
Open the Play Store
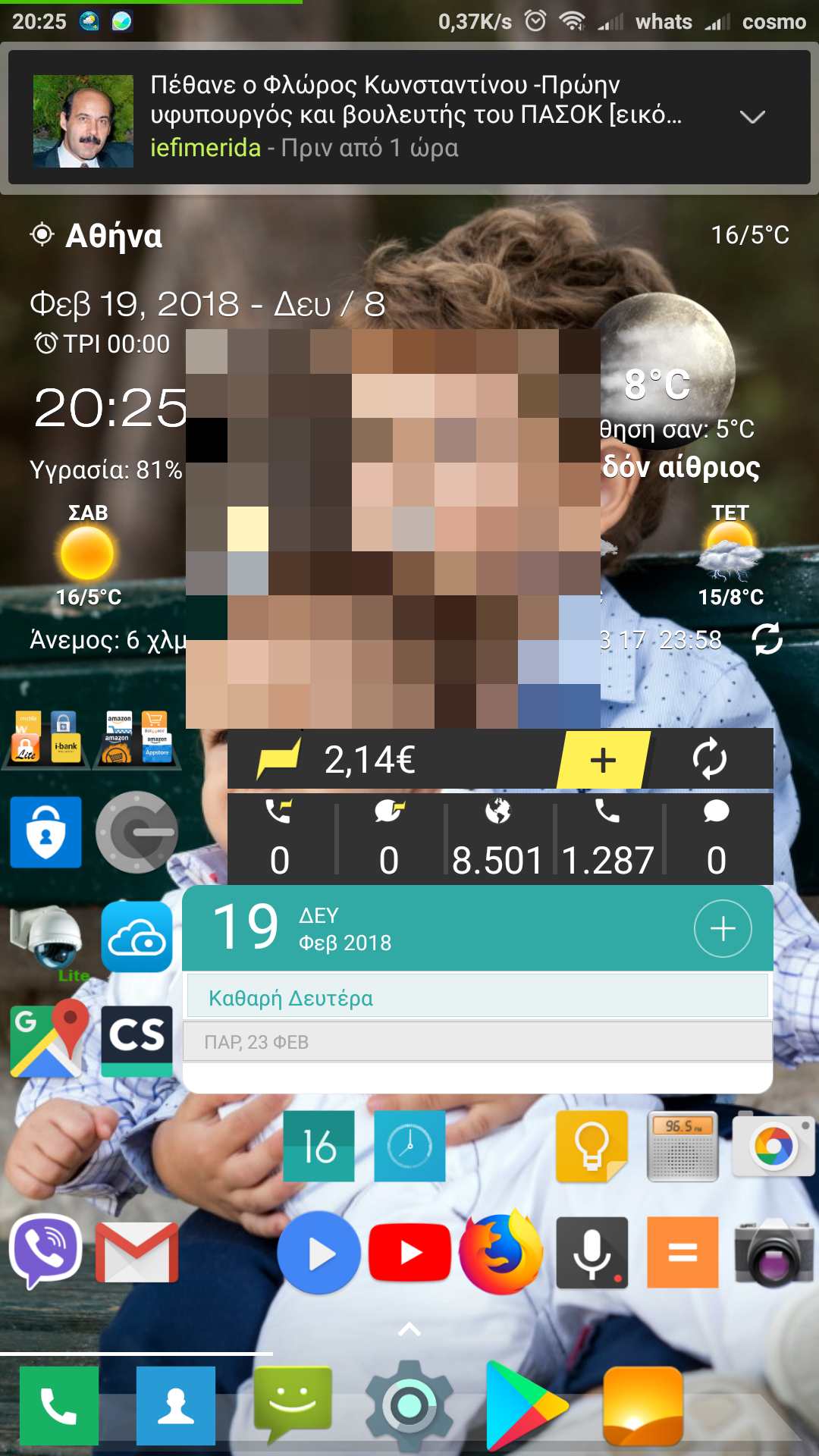pos(526,1405)
